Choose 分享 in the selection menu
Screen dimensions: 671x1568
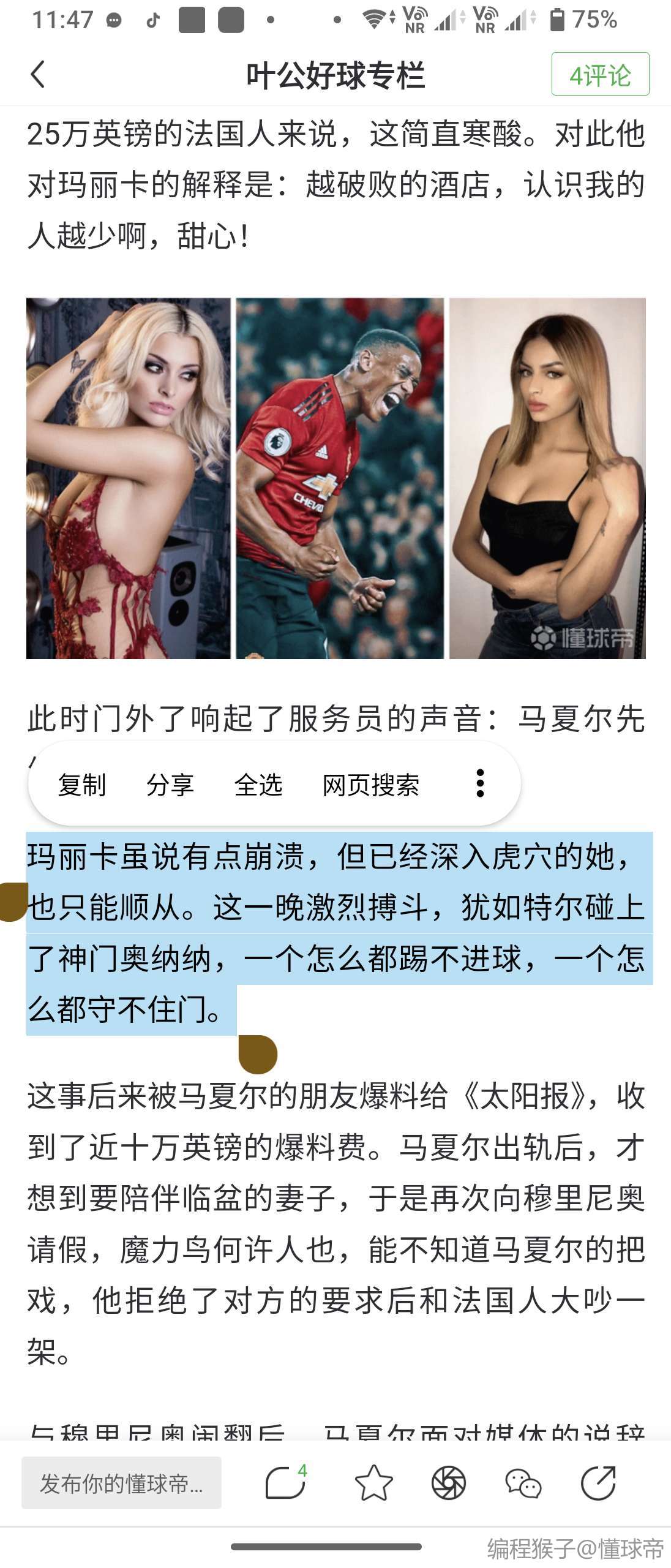(170, 785)
